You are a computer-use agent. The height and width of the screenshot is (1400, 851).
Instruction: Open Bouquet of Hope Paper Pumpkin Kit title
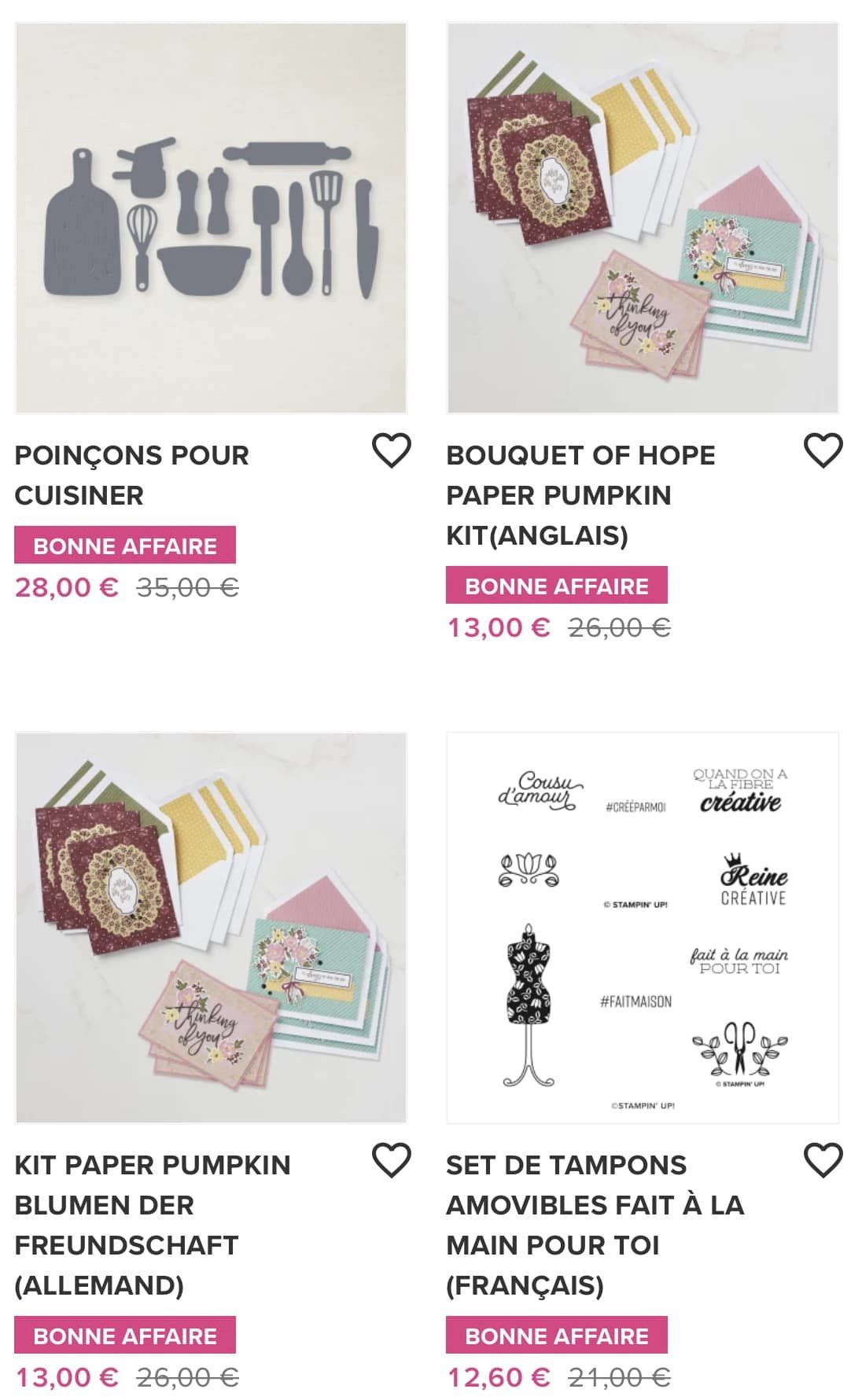point(580,495)
